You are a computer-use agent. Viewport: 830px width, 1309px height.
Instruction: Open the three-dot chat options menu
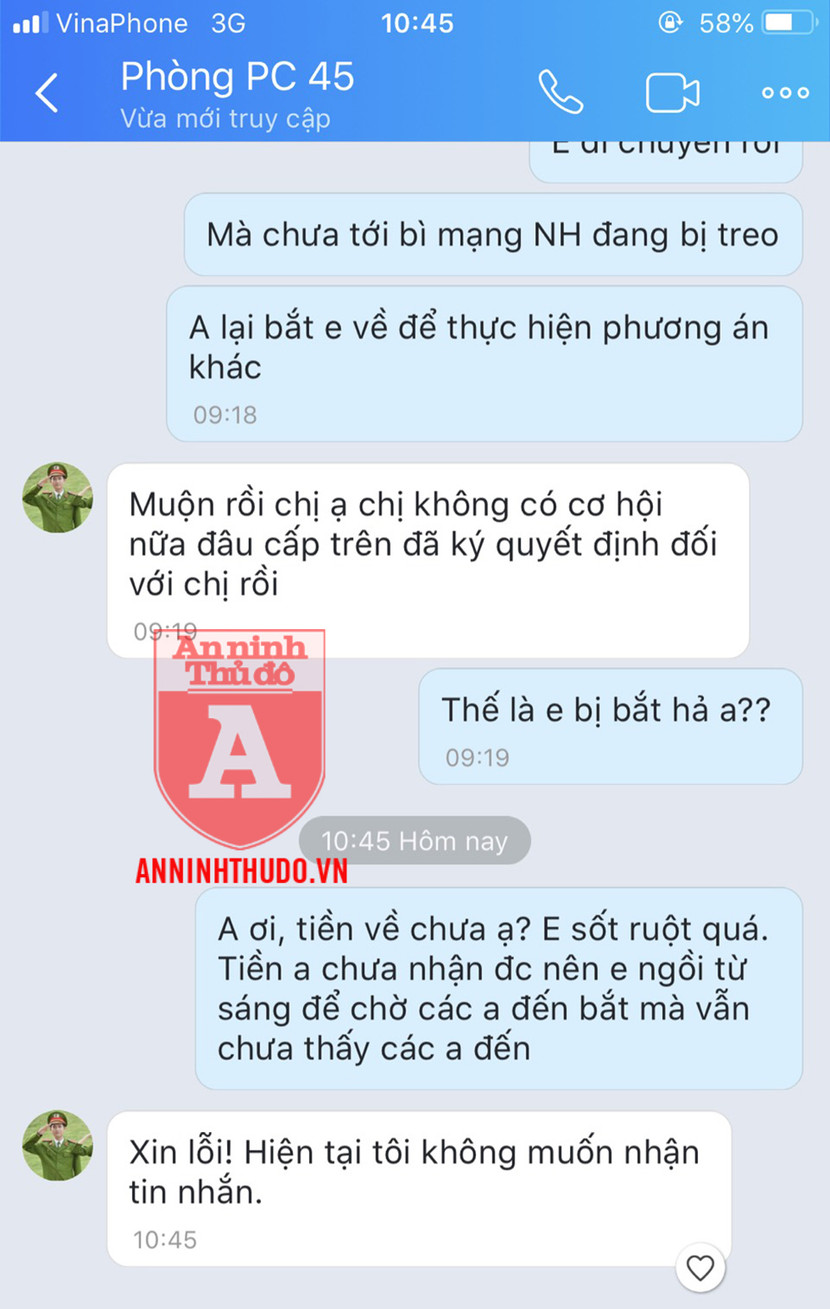click(785, 93)
